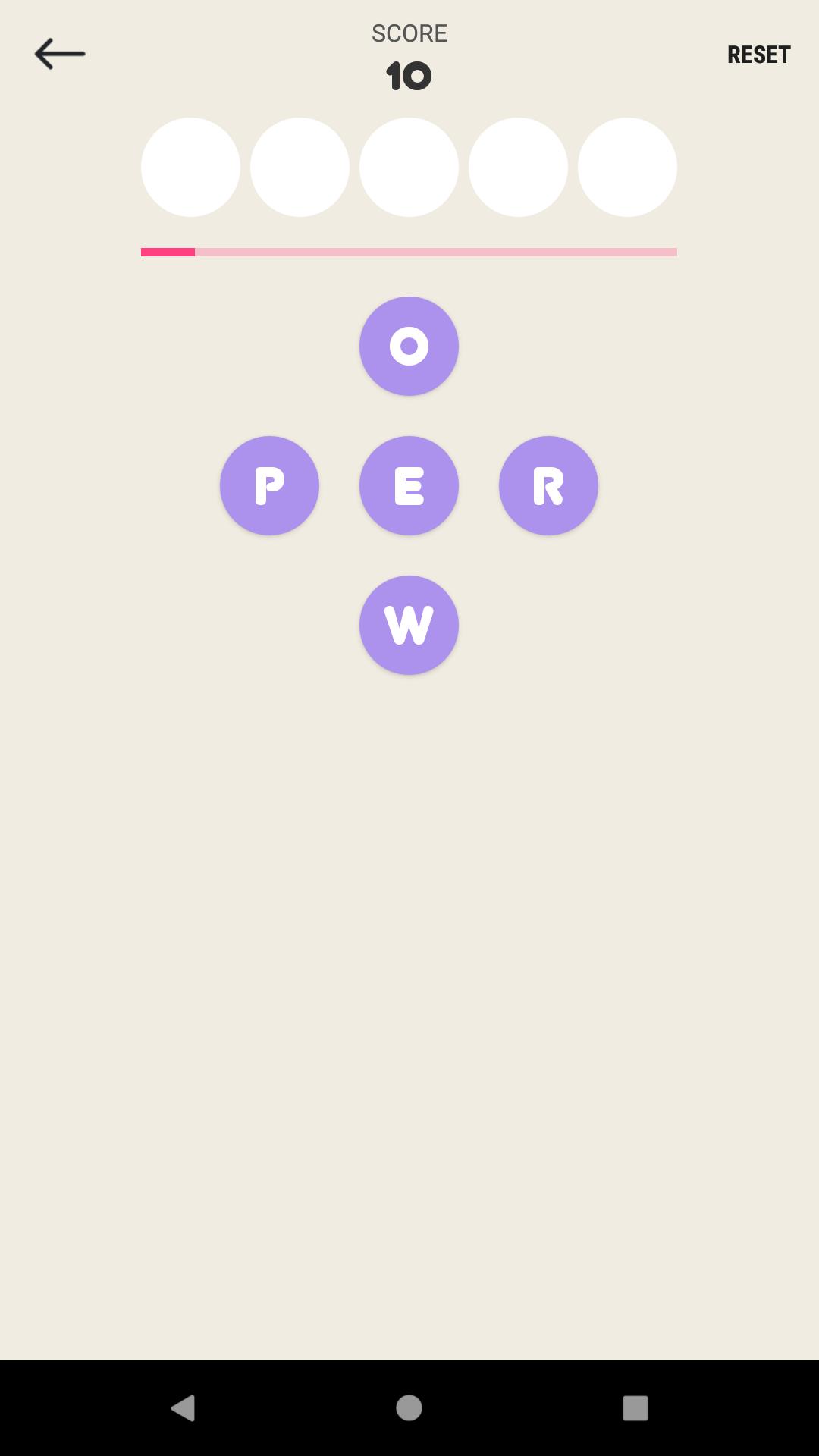Open recent apps from navigation bar

(635, 1407)
